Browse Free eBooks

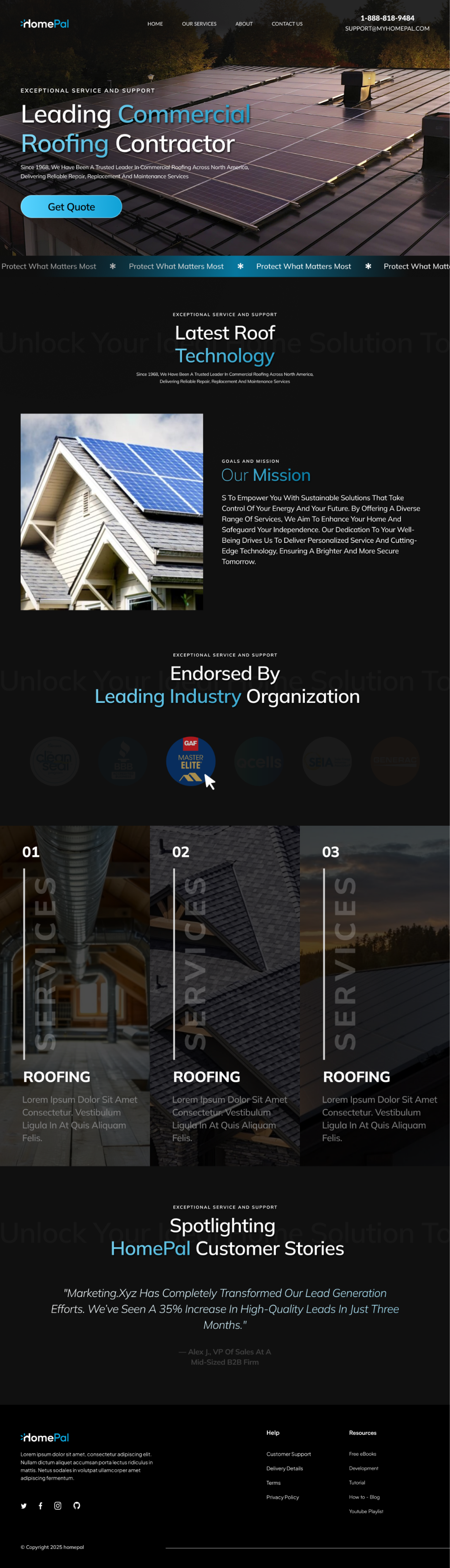[x=363, y=1454]
